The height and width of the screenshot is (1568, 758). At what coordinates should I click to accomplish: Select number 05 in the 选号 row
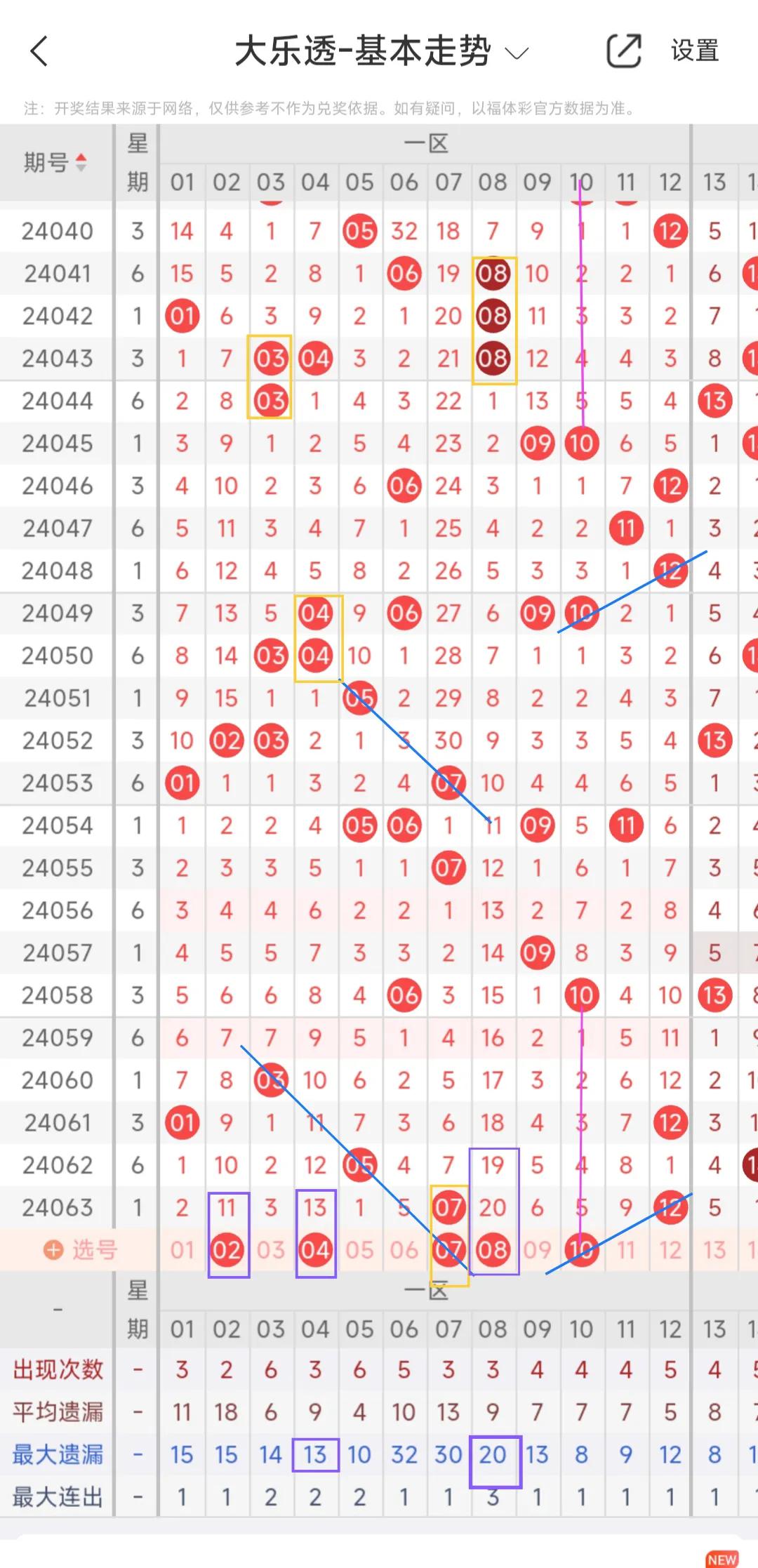click(x=359, y=1250)
